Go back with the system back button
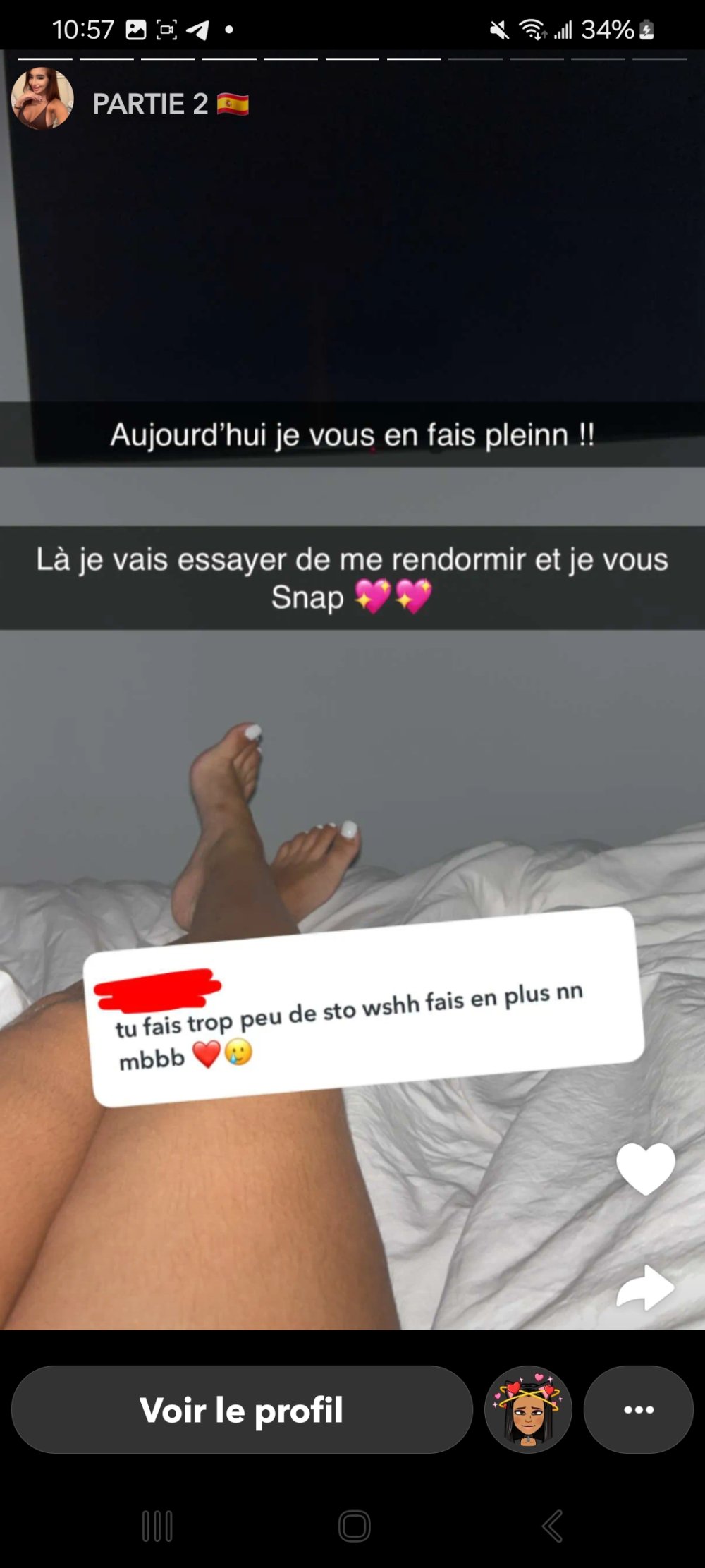Screen dimensions: 705x1568 click(x=552, y=1526)
